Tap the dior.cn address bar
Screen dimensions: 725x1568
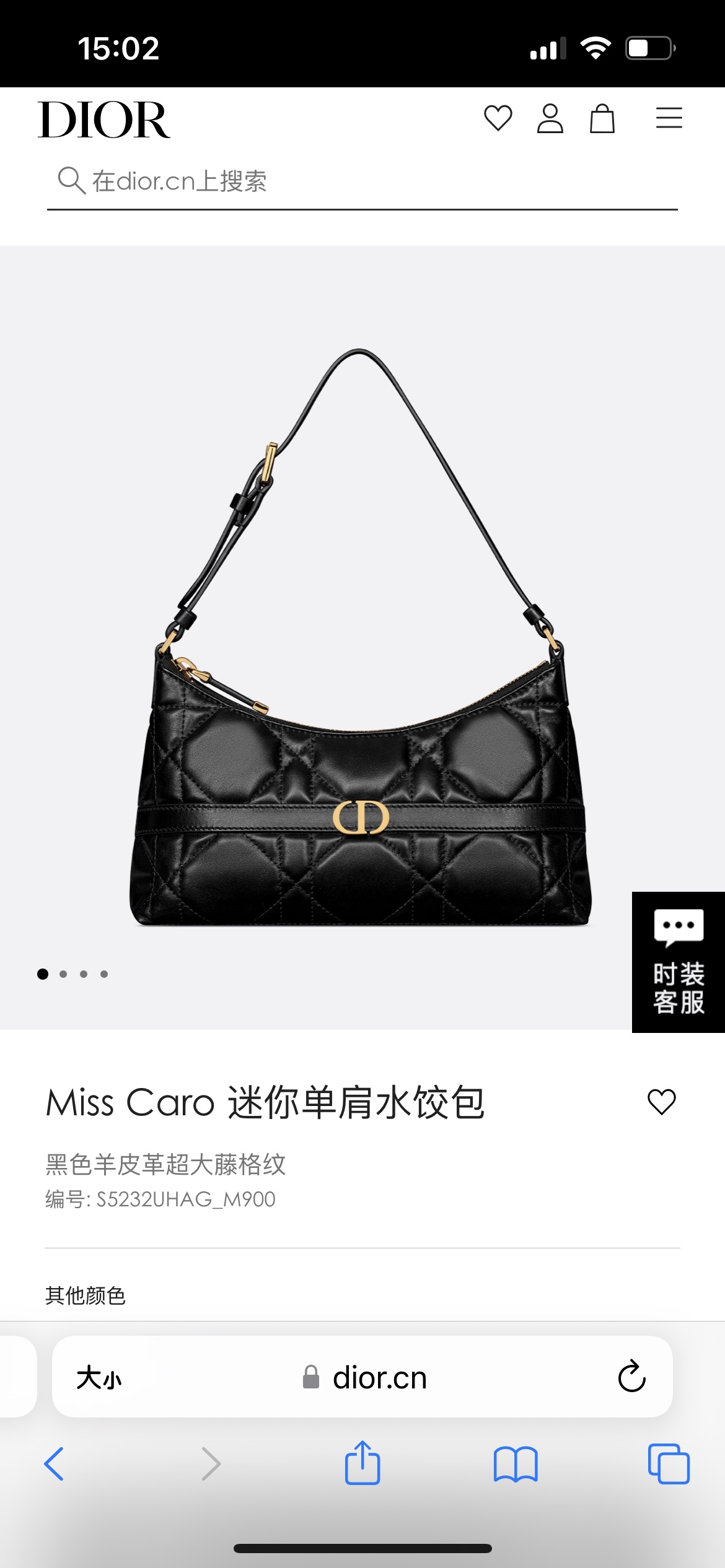[x=362, y=1377]
